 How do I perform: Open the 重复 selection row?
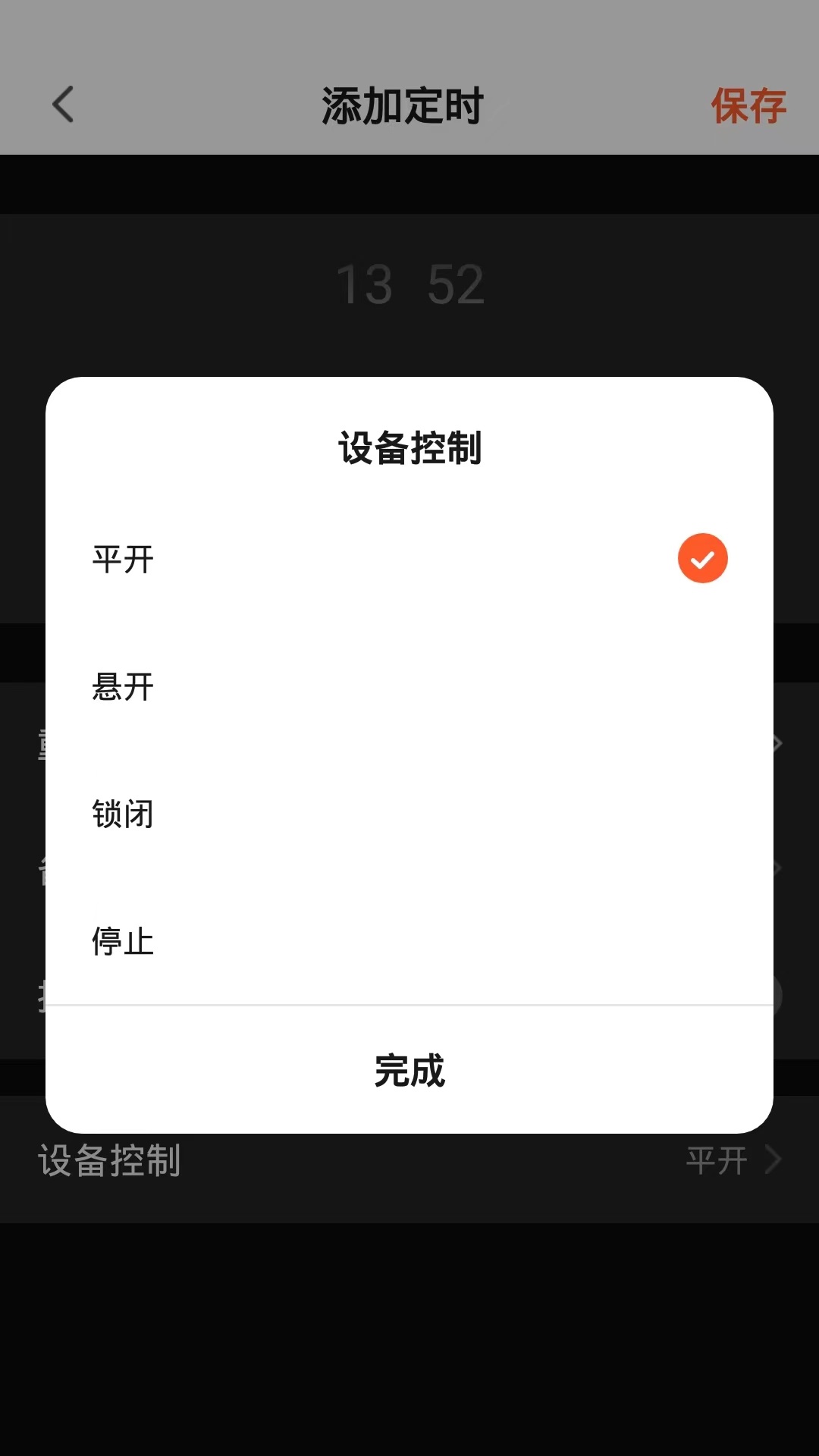[x=409, y=743]
